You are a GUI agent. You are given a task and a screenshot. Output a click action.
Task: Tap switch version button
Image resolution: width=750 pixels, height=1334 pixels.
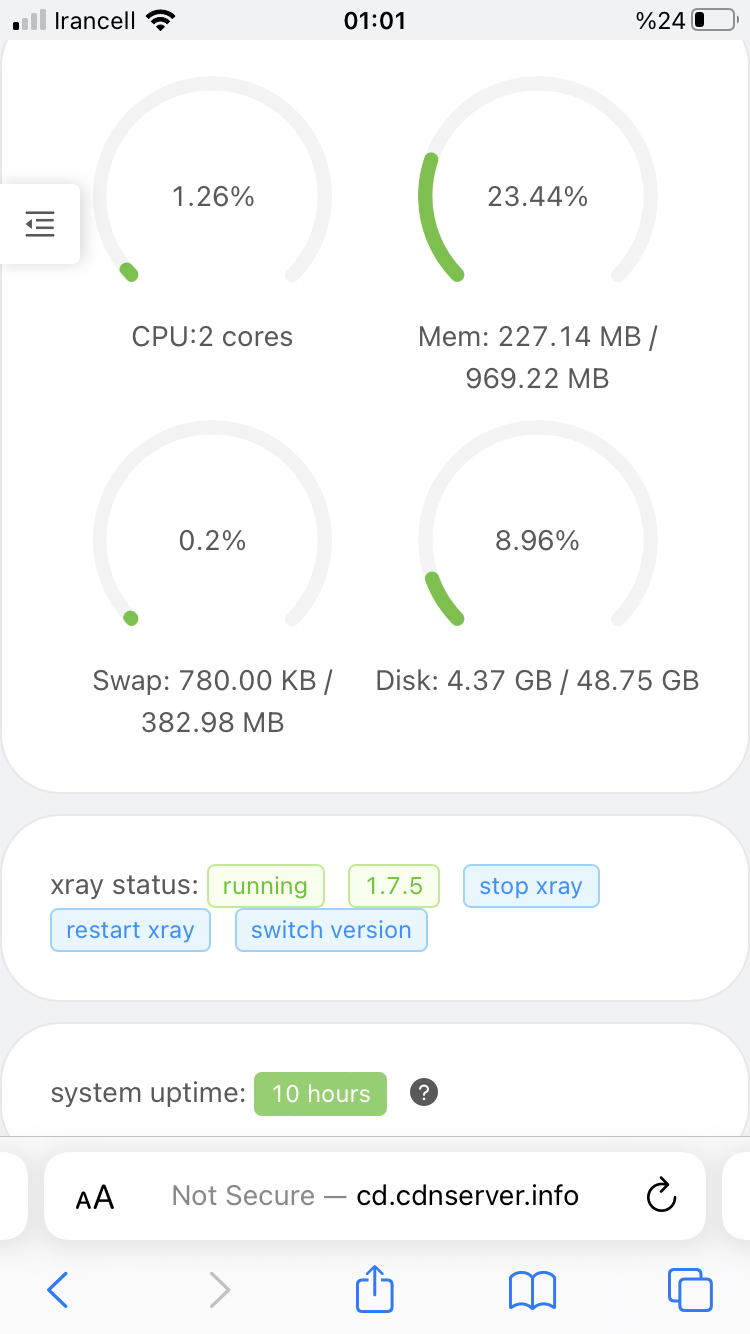331,930
